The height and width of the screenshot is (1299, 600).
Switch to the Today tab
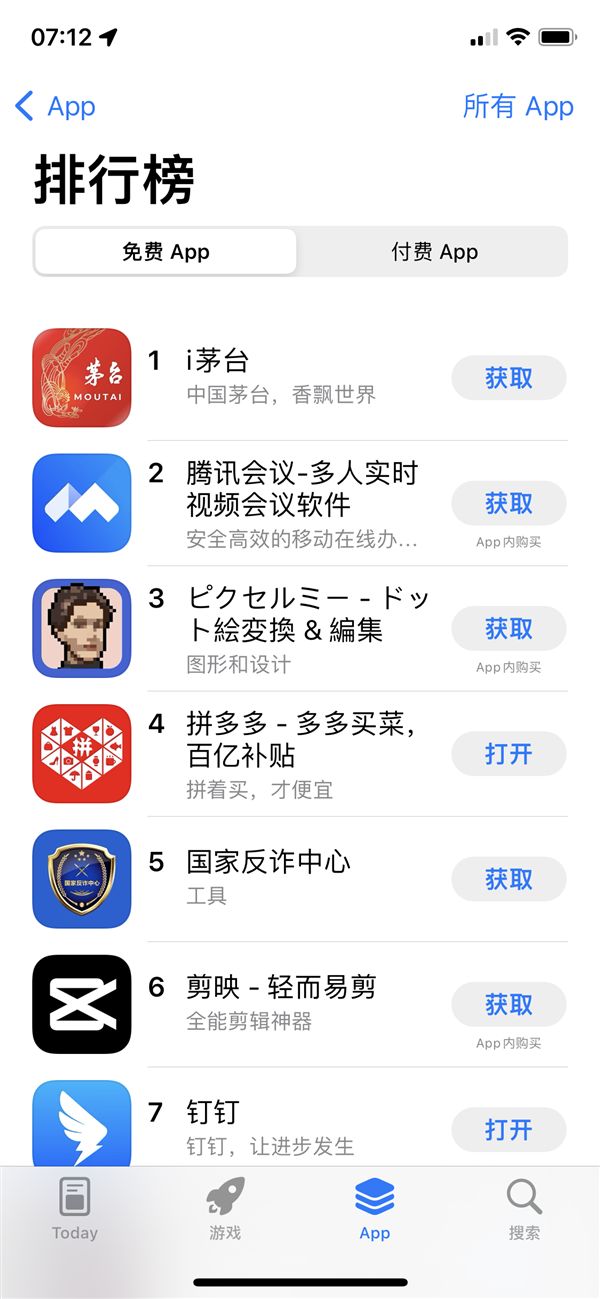[x=75, y=1208]
